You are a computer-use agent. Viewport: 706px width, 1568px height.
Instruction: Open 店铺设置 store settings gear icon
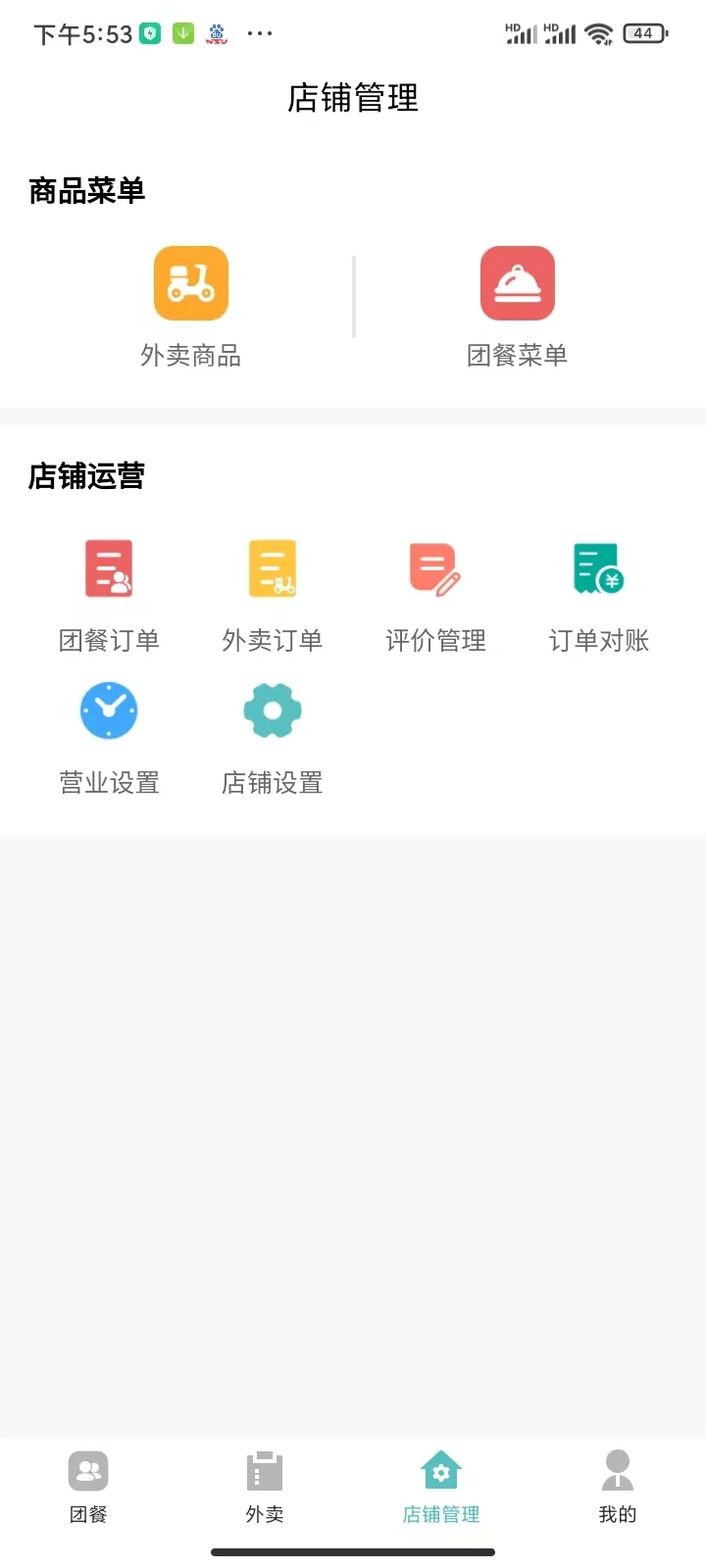(272, 710)
